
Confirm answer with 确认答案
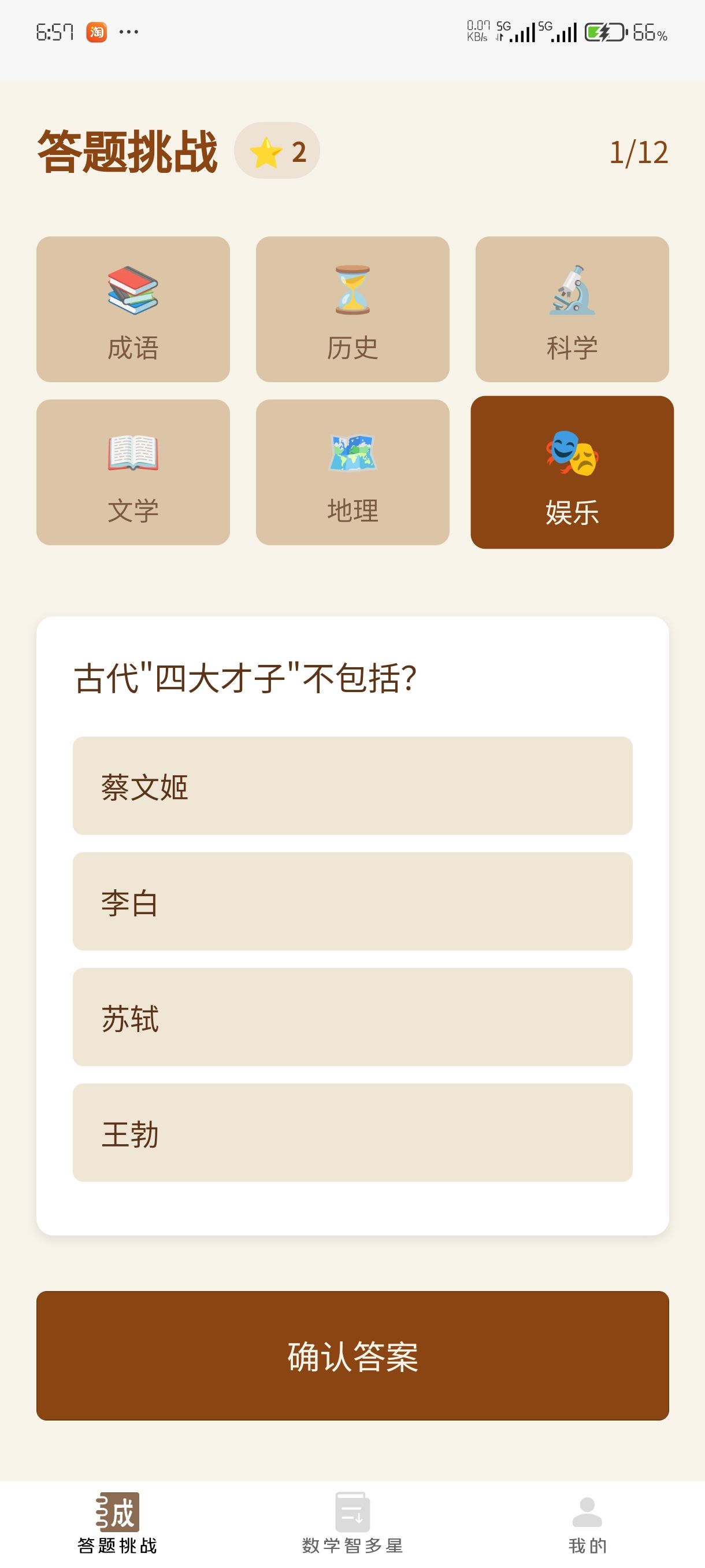click(x=352, y=1356)
